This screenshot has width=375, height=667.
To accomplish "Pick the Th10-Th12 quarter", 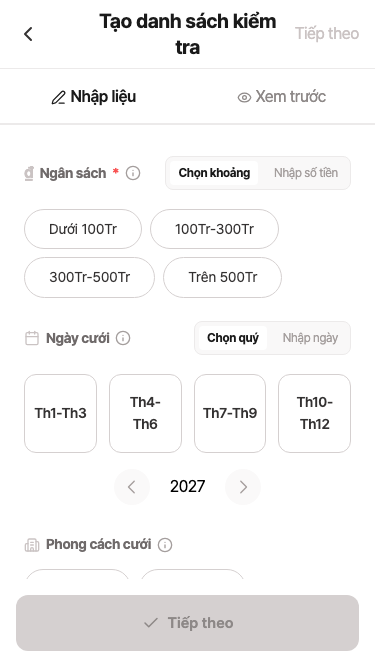I will [x=315, y=413].
